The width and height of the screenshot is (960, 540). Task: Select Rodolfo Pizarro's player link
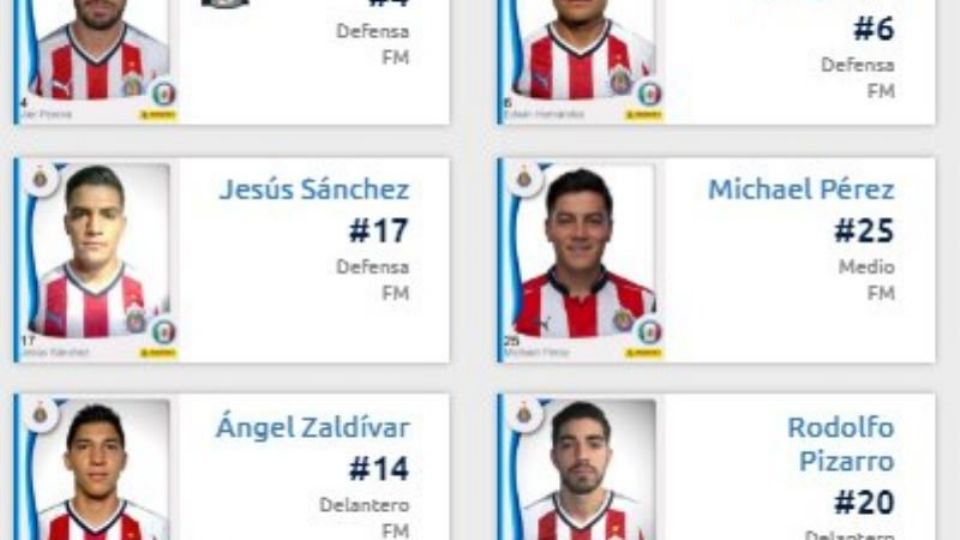840,444
